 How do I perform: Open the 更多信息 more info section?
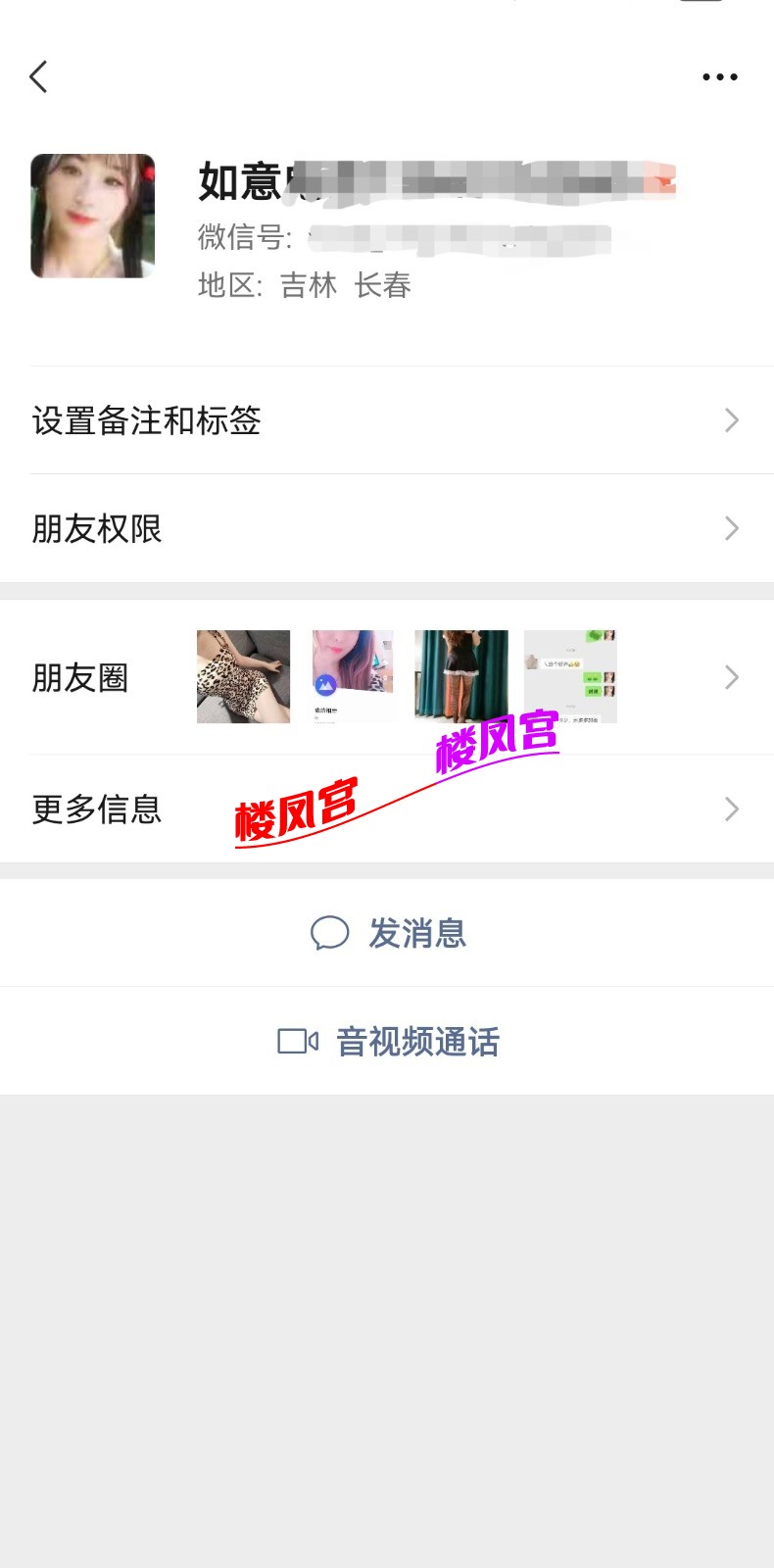(x=97, y=808)
